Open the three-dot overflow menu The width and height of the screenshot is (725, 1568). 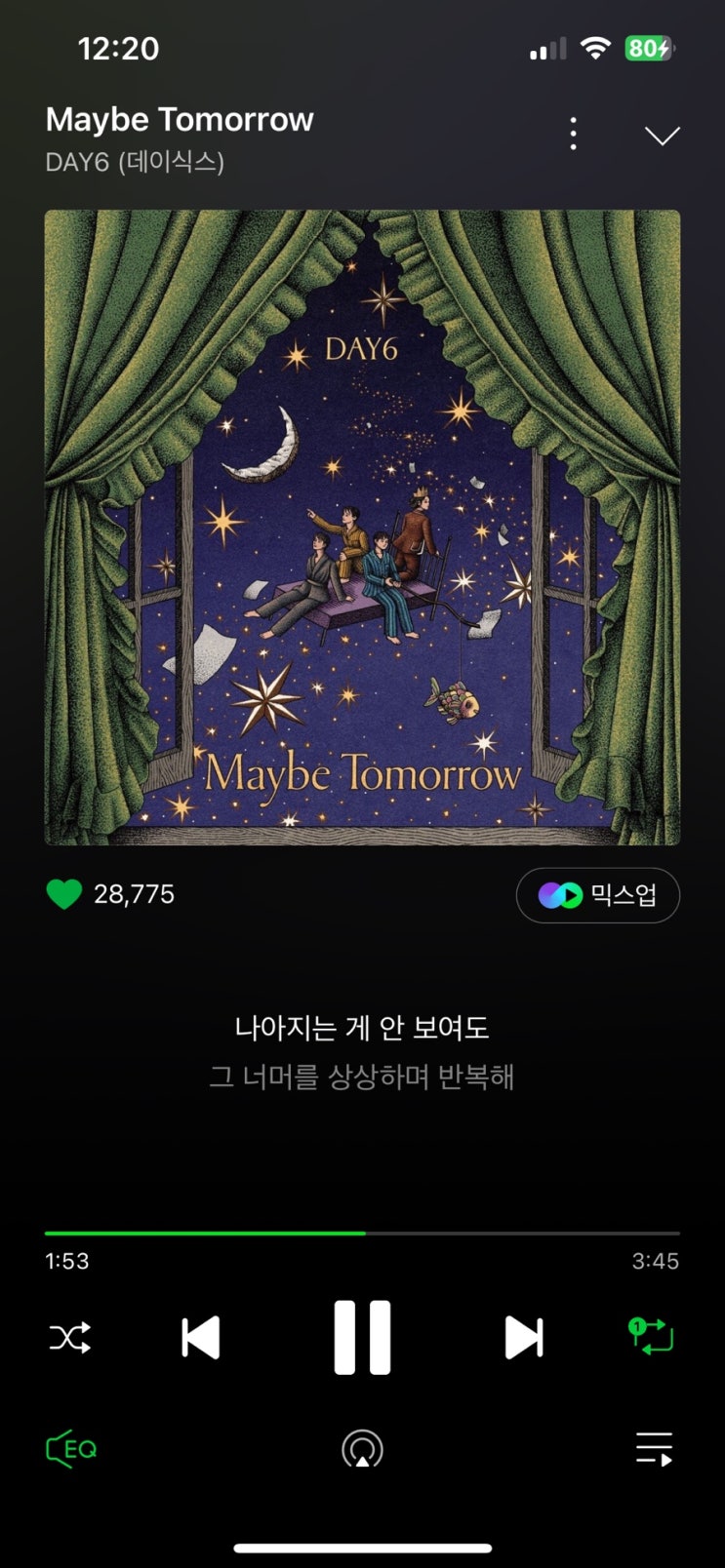573,135
